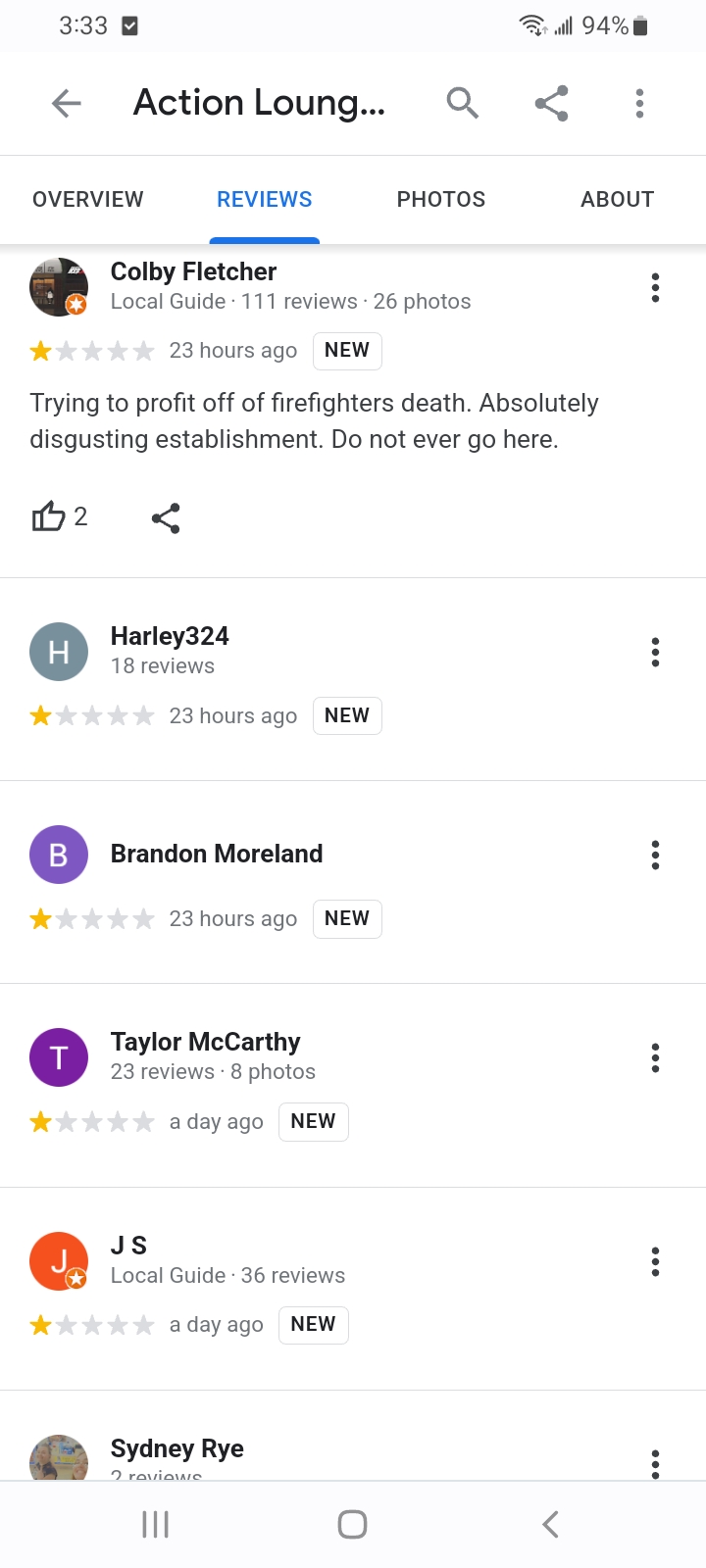Image resolution: width=706 pixels, height=1568 pixels.
Task: View Colby Fletcher's profile
Action: point(193,271)
